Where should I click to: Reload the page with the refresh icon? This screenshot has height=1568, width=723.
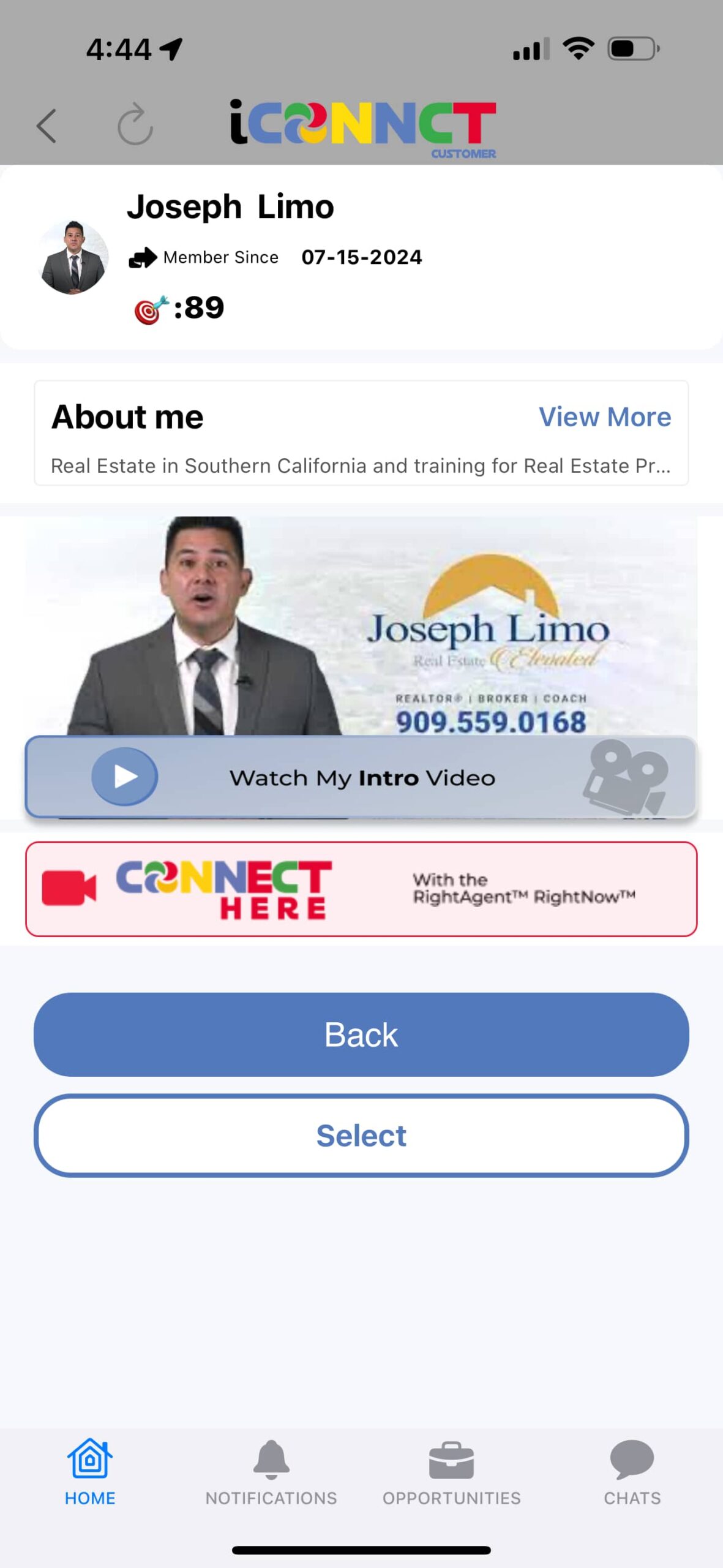[x=135, y=124]
